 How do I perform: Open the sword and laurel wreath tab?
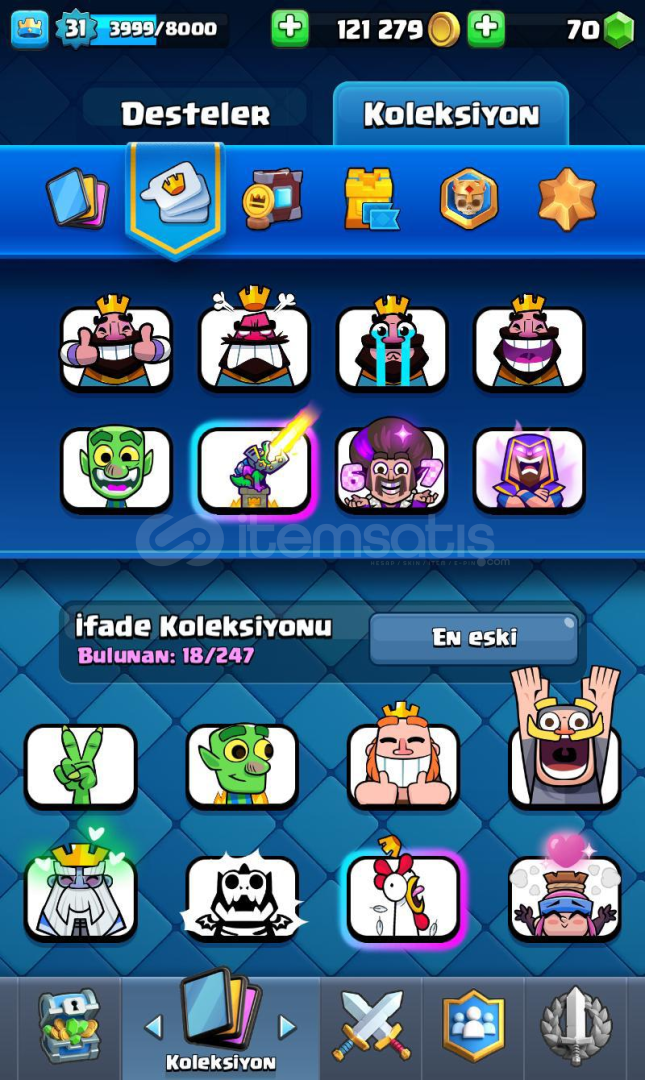point(575,1026)
